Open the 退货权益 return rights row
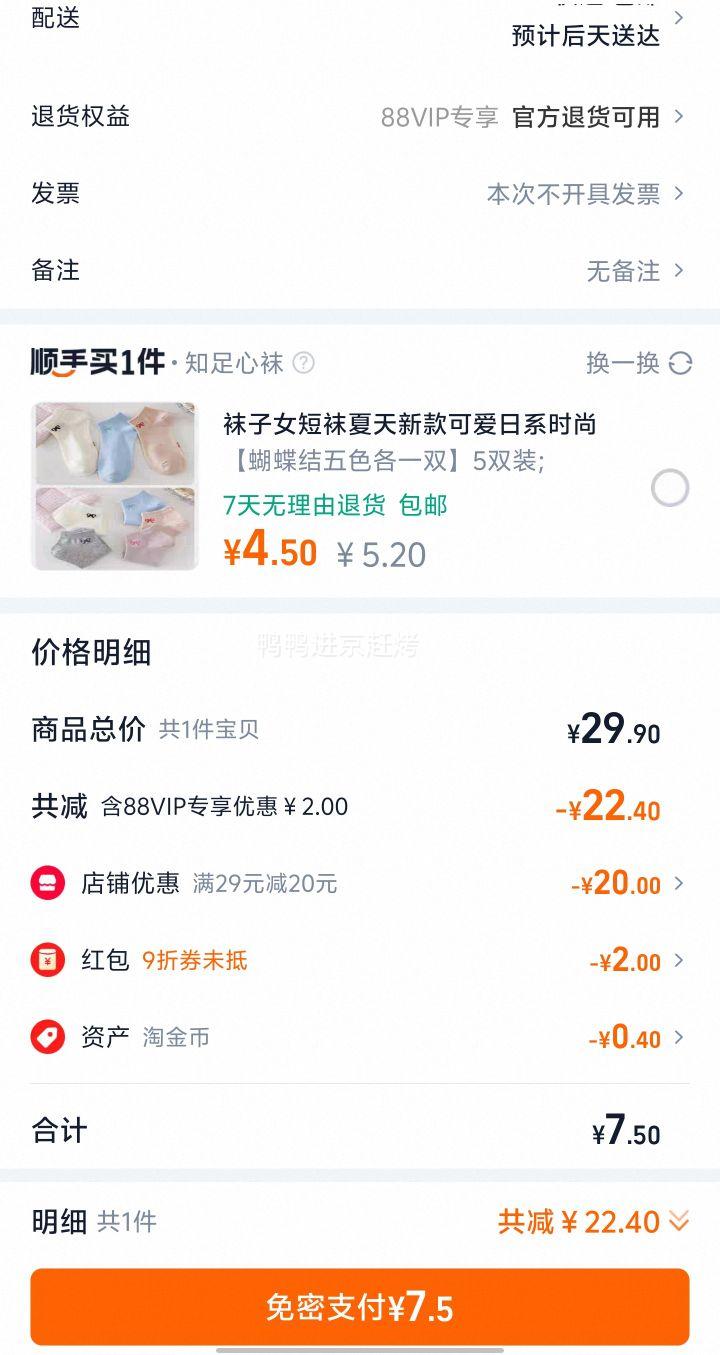Screen dimensions: 720x1355 coord(360,117)
